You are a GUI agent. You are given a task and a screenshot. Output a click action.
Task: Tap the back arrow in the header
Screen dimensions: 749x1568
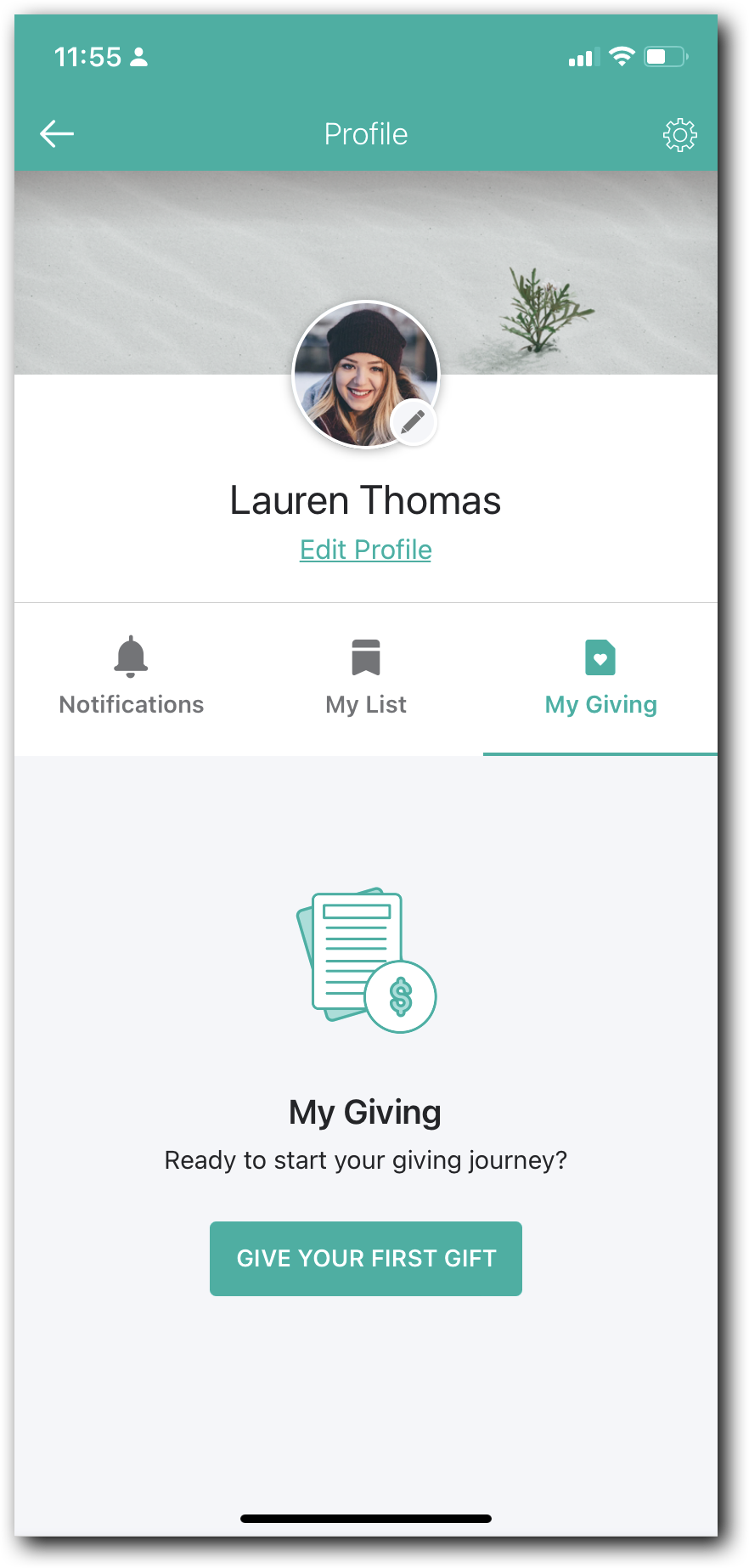56,133
